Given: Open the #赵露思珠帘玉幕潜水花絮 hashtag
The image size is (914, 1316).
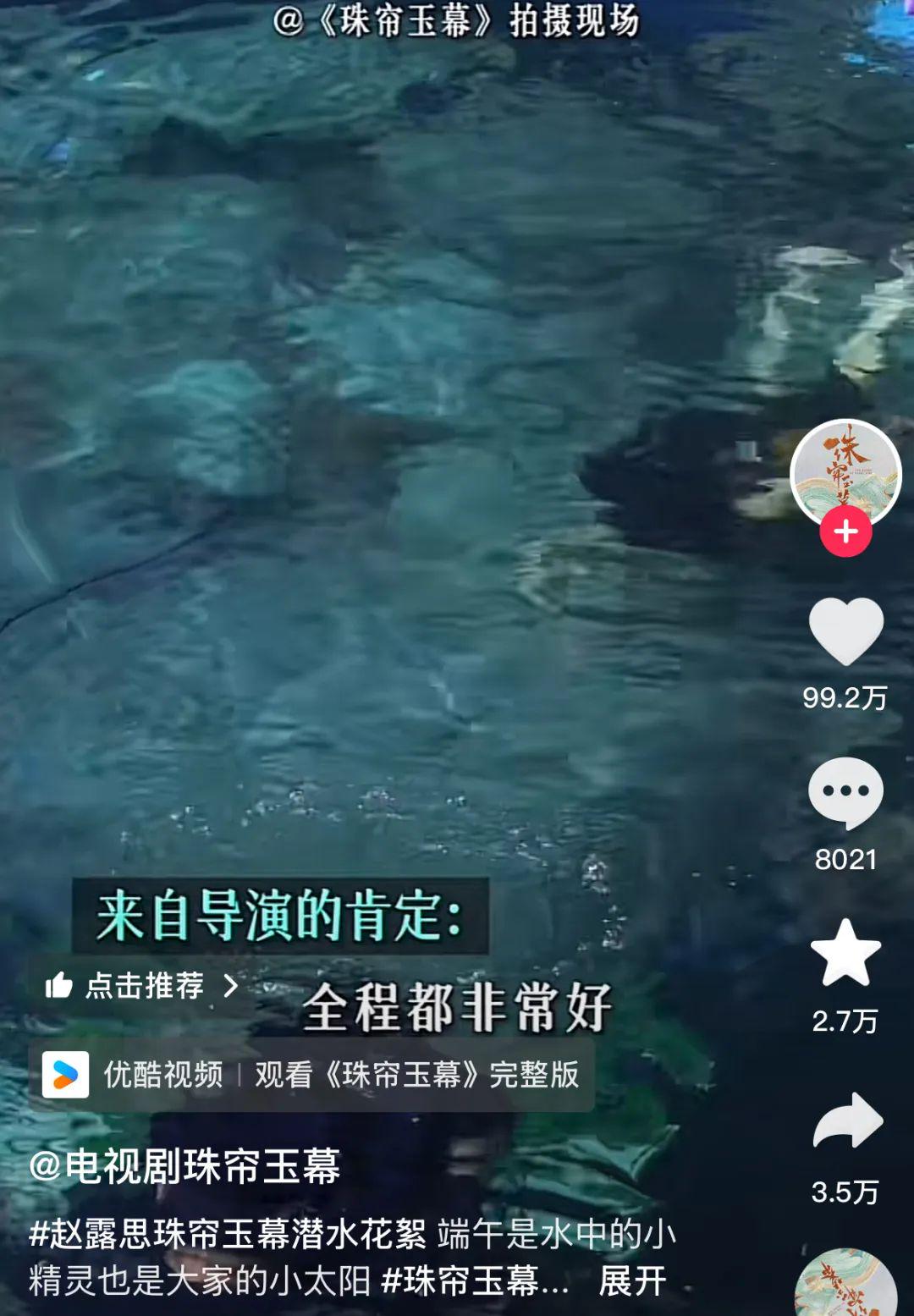Looking at the screenshot, I should 227,1235.
